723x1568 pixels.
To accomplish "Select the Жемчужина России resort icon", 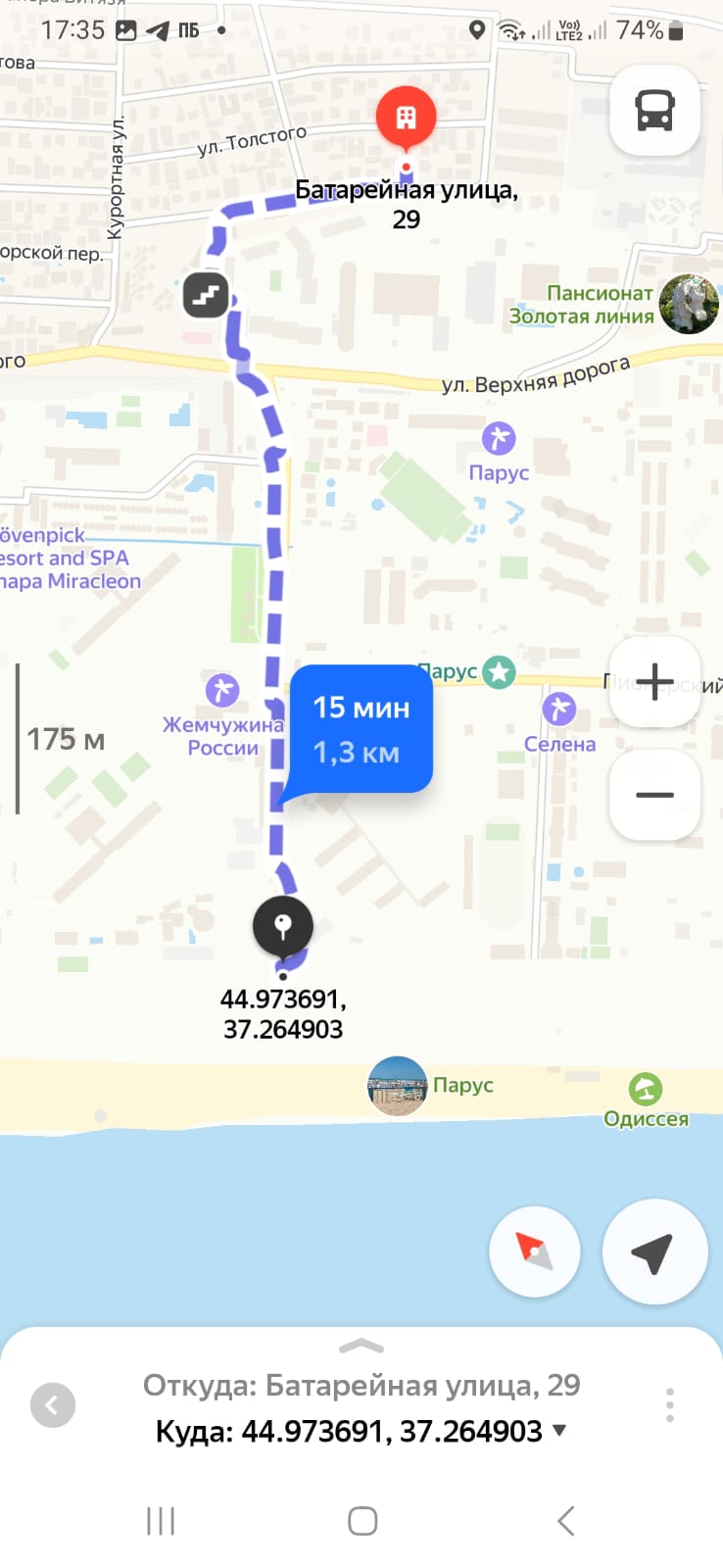I will tap(222, 690).
